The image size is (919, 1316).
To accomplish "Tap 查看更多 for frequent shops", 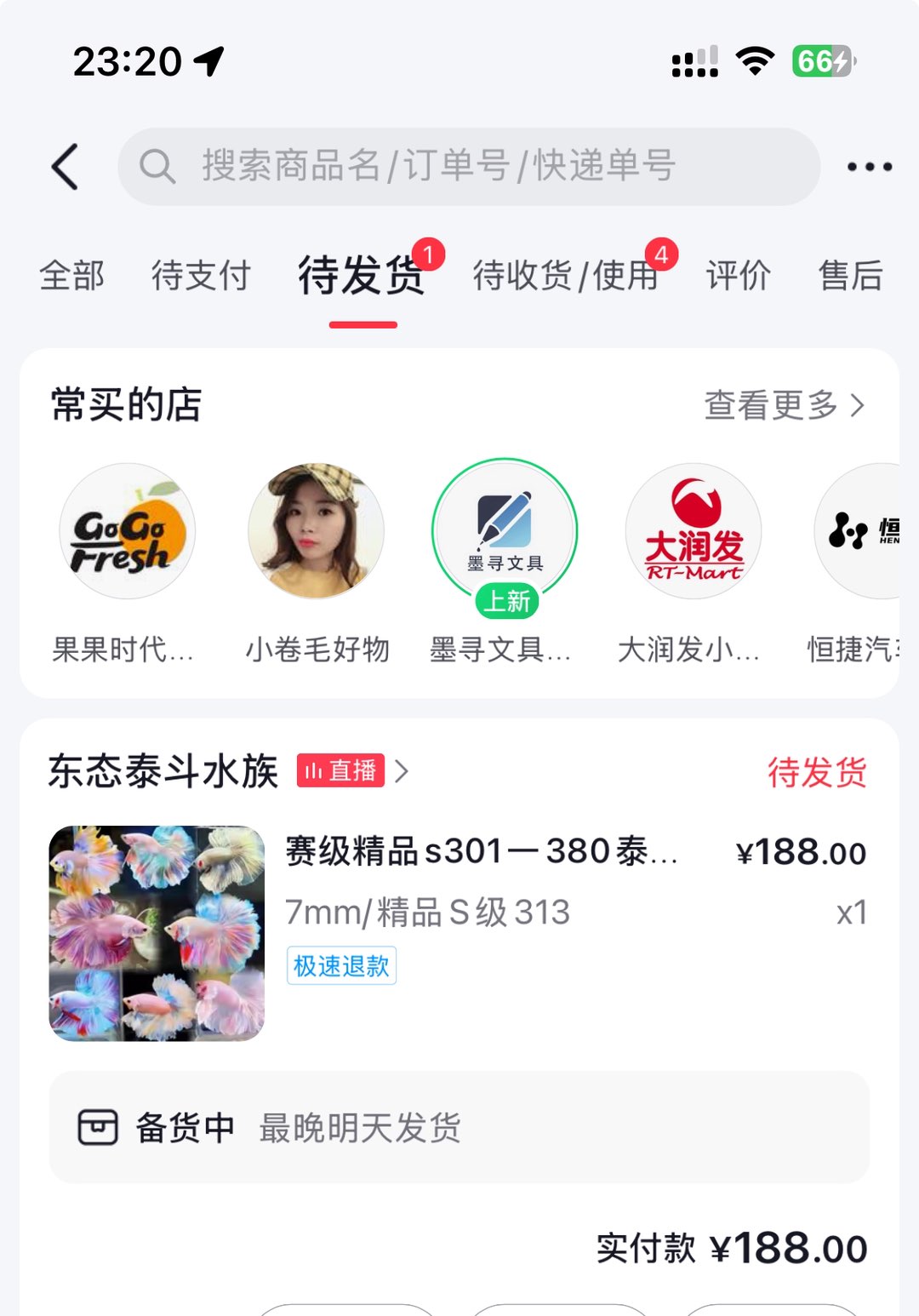I will (783, 405).
